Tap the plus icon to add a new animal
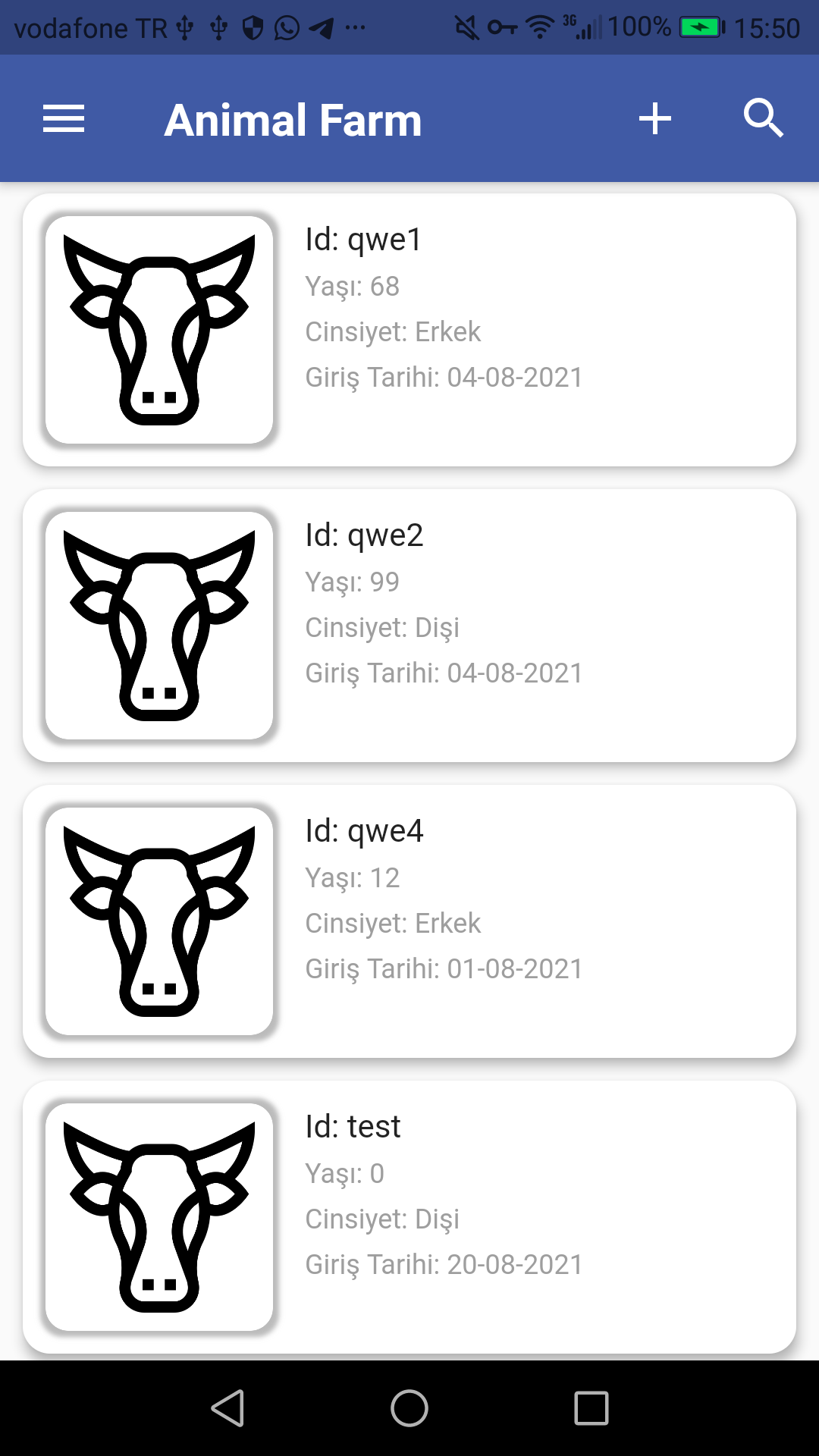The image size is (819, 1456). point(655,118)
